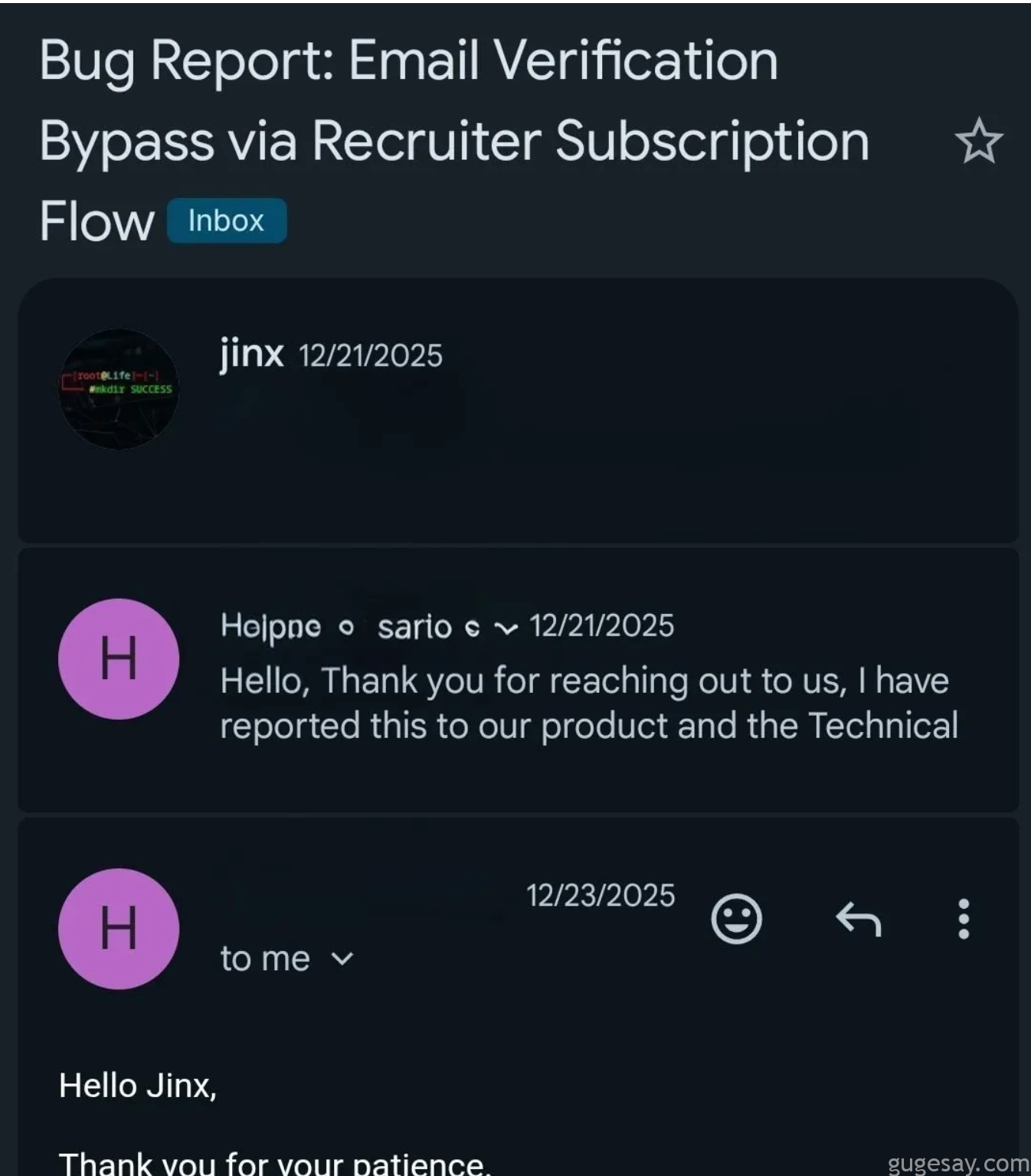Expand the "to me" recipient details
Image resolution: width=1031 pixels, height=1176 pixels.
pyautogui.click(x=342, y=959)
